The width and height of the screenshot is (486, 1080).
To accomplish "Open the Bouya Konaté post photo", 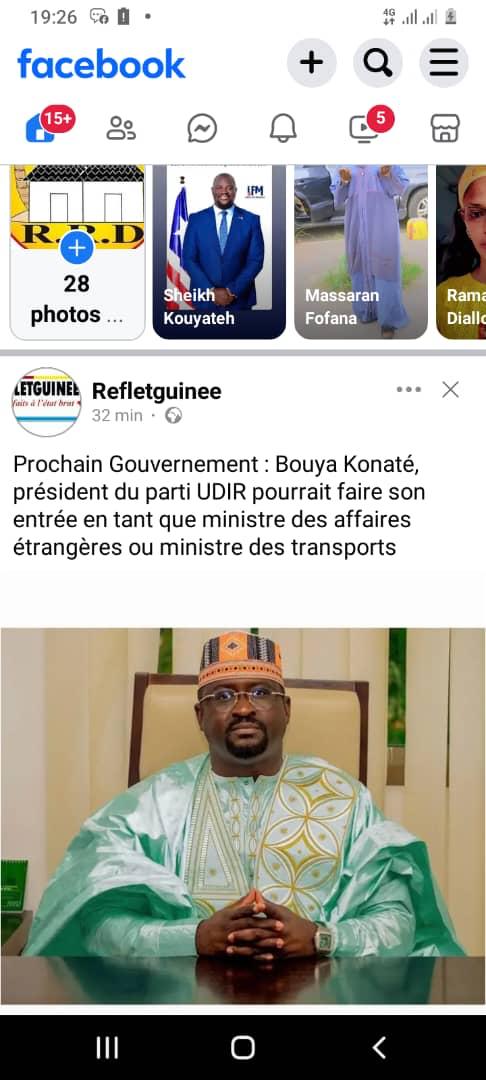I will click(x=243, y=816).
